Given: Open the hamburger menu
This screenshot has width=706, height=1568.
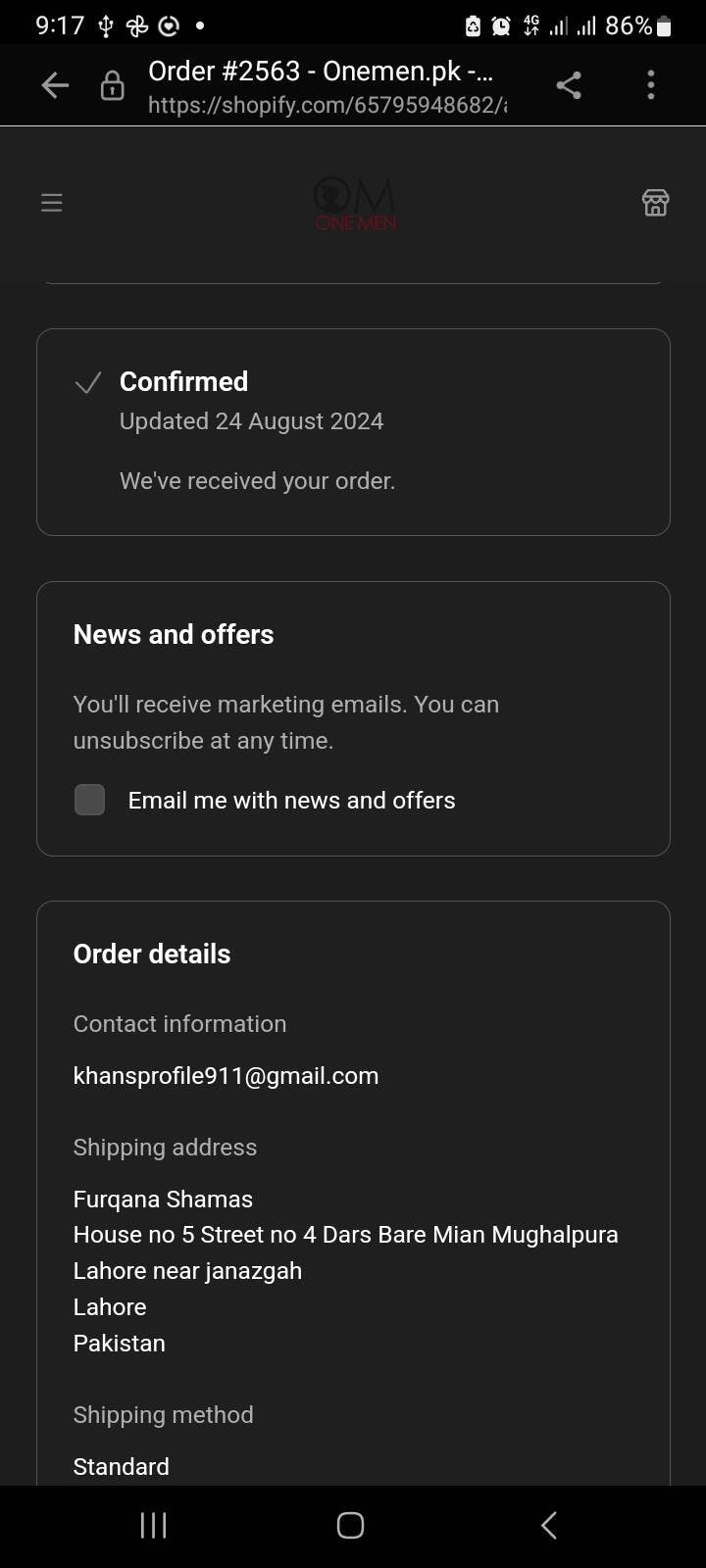Looking at the screenshot, I should 51,203.
